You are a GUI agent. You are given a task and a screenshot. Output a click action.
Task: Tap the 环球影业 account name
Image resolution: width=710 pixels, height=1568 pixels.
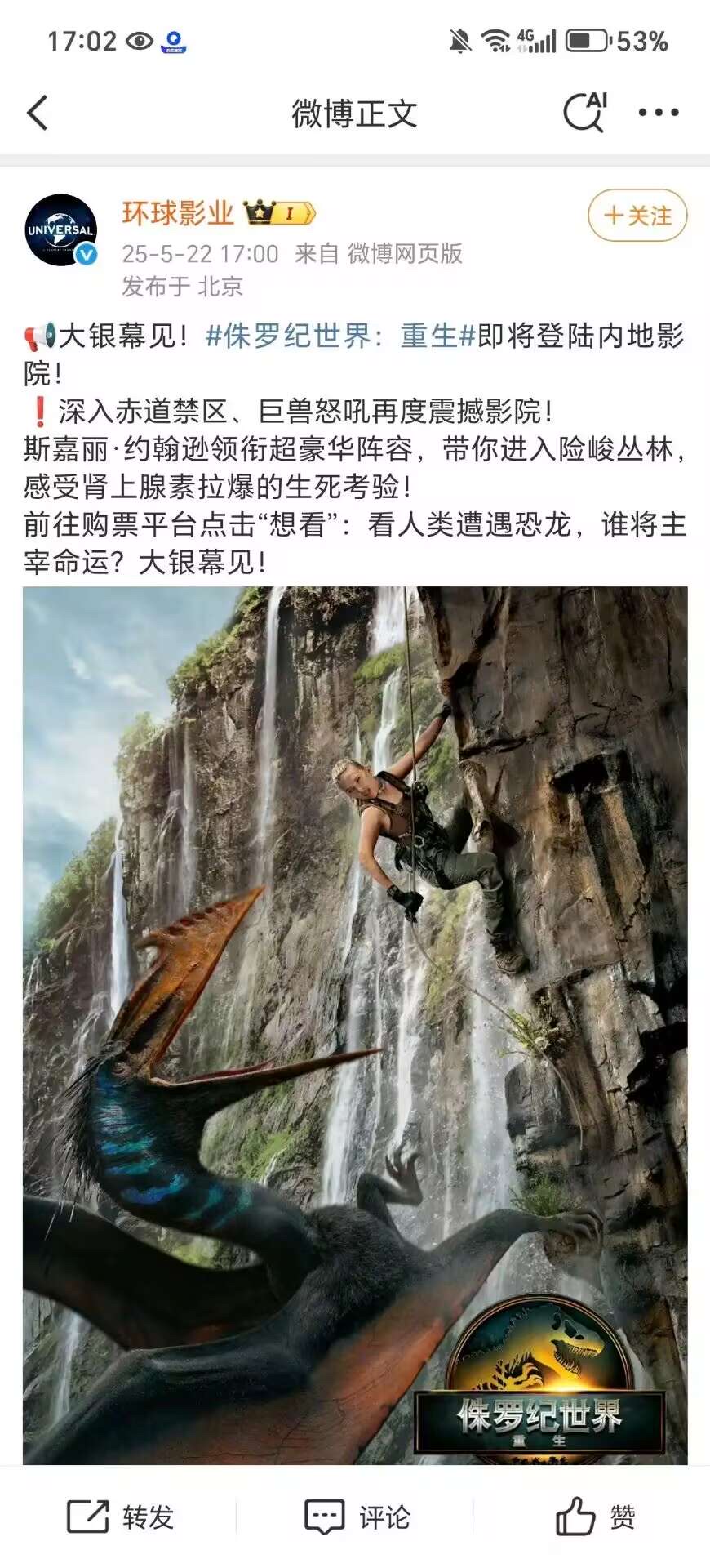178,213
